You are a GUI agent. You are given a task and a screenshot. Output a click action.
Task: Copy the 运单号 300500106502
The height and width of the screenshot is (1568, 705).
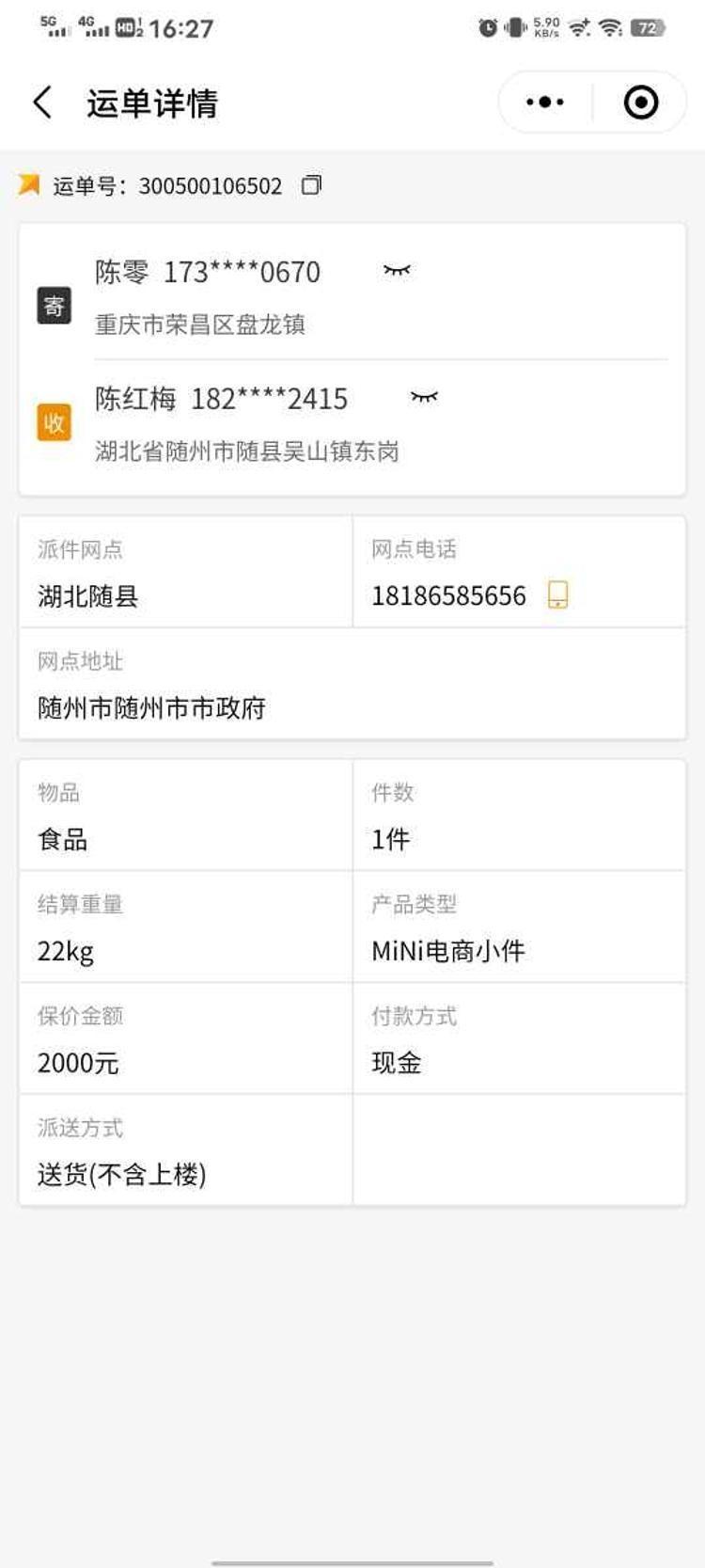click(x=311, y=184)
